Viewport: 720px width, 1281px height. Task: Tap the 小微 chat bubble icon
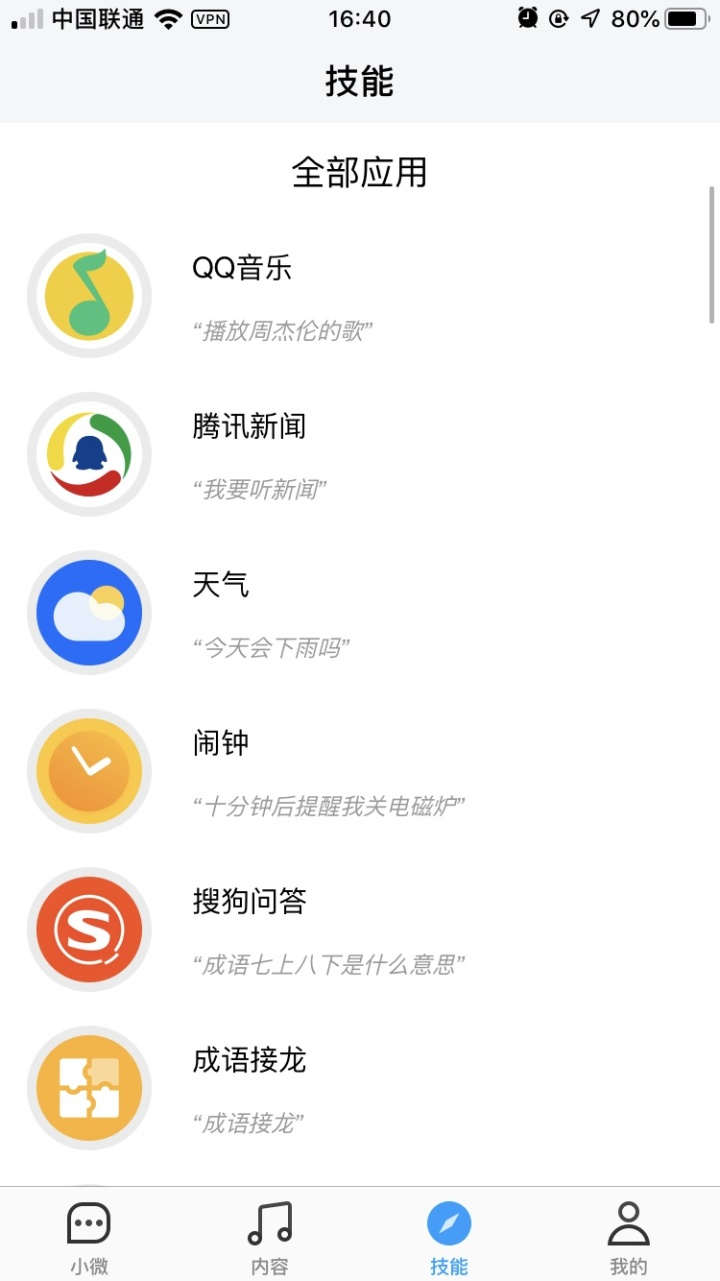click(x=89, y=1222)
